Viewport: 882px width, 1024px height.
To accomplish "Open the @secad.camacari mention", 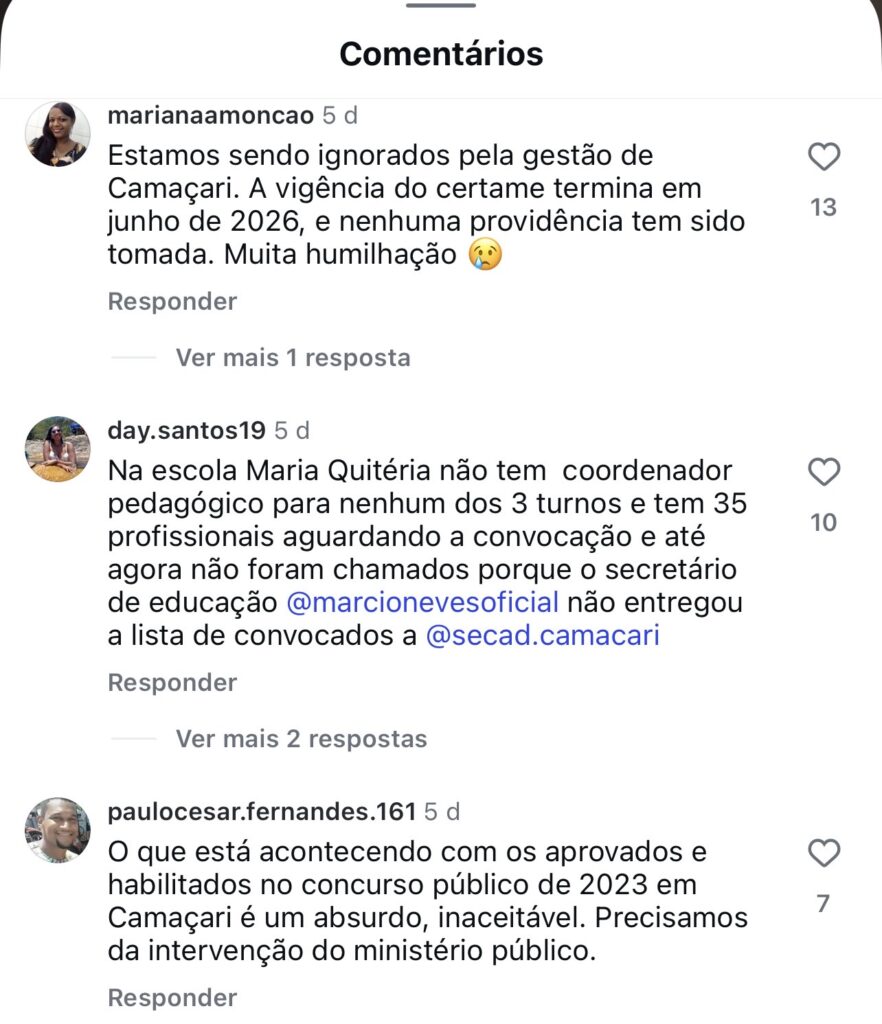I will [542, 635].
